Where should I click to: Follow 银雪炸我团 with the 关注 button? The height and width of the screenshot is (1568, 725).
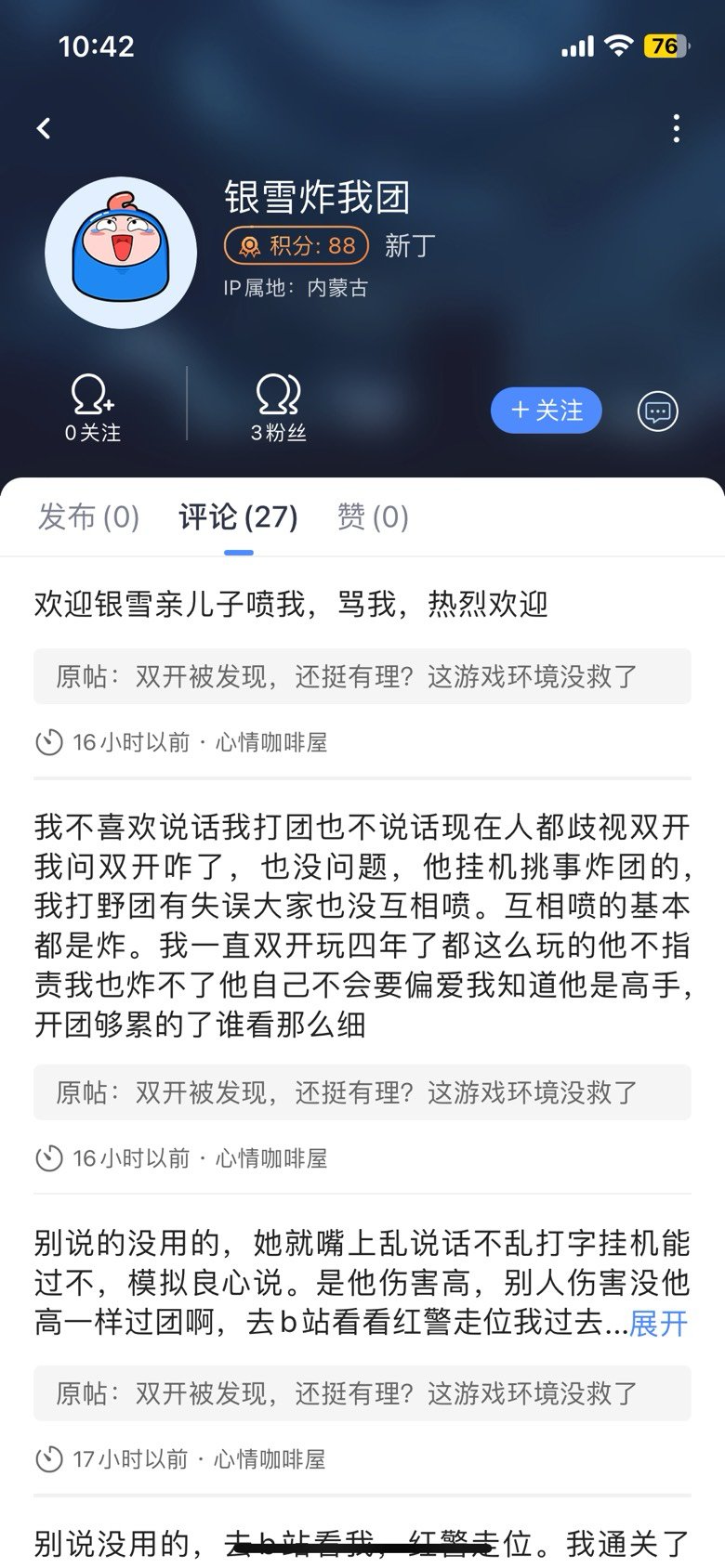point(547,411)
